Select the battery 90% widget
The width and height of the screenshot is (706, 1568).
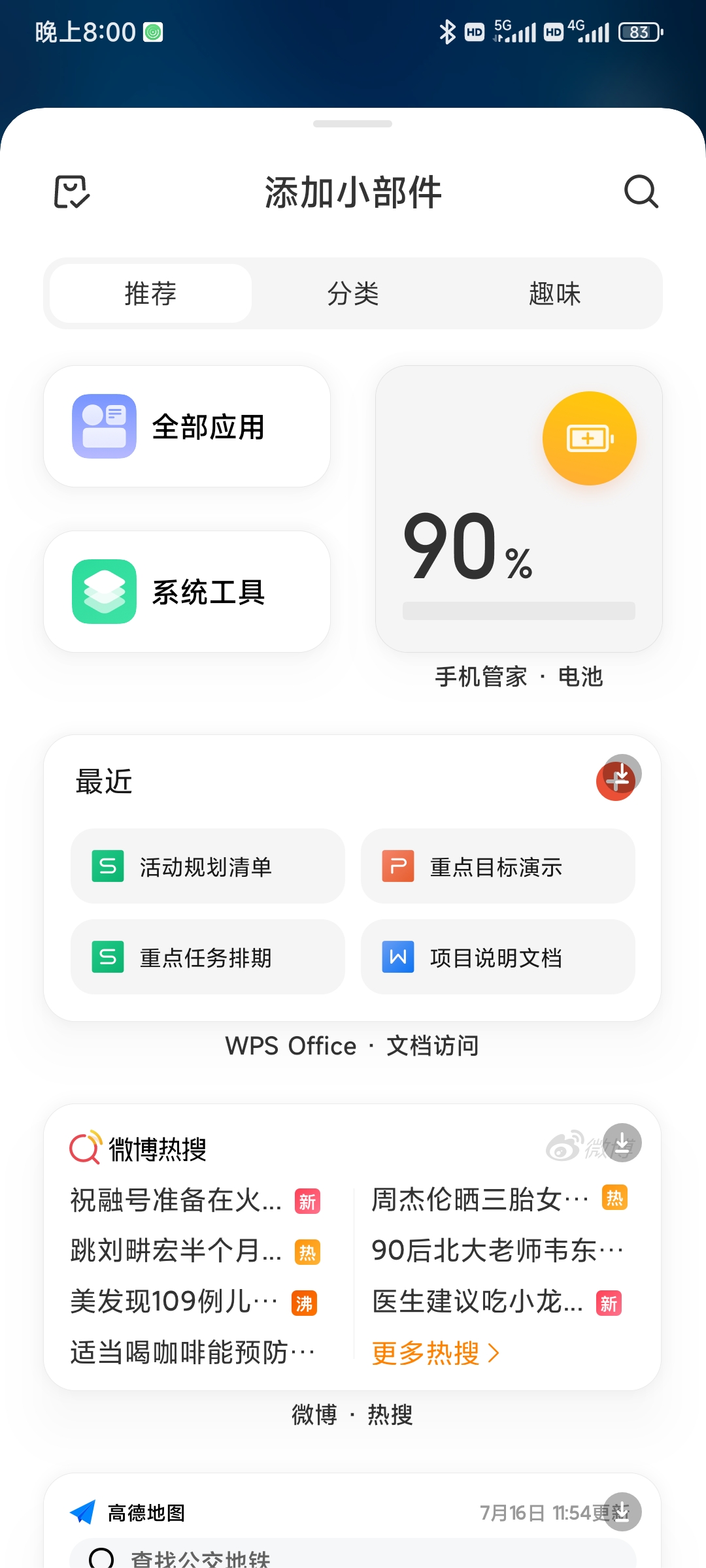(519, 509)
